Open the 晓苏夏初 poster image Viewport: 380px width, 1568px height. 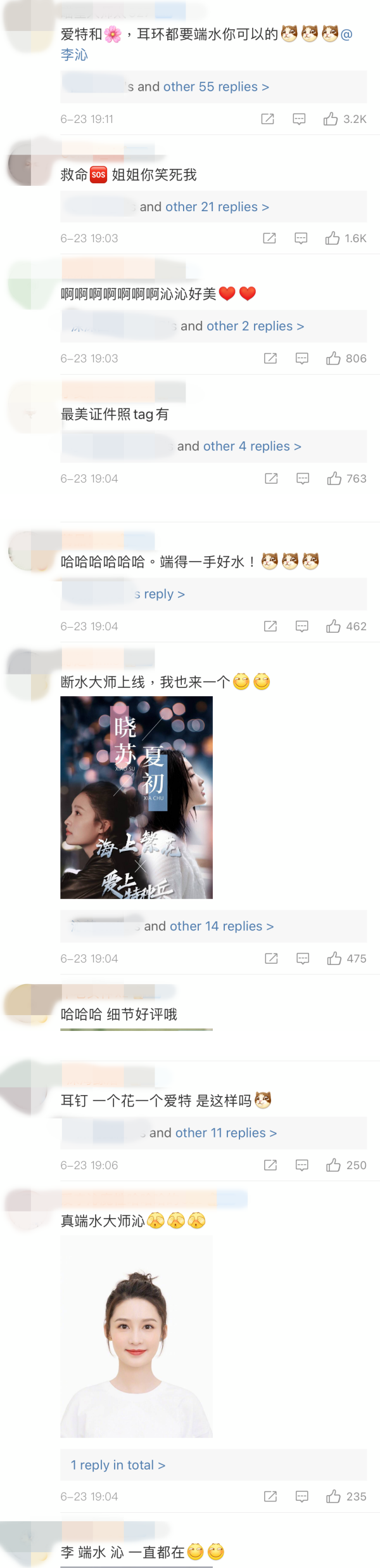click(x=136, y=797)
